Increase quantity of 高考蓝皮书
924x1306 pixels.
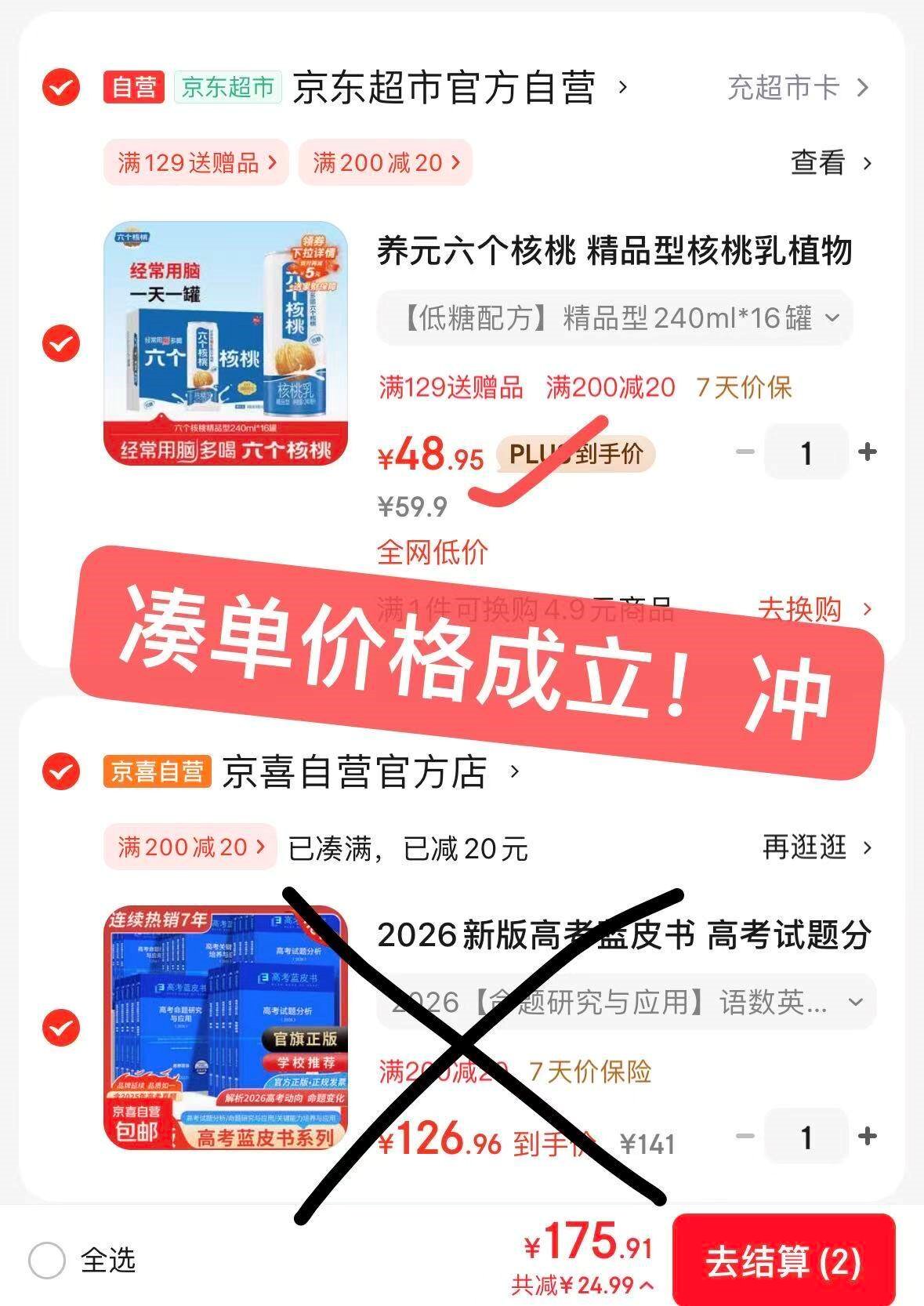(x=867, y=1136)
